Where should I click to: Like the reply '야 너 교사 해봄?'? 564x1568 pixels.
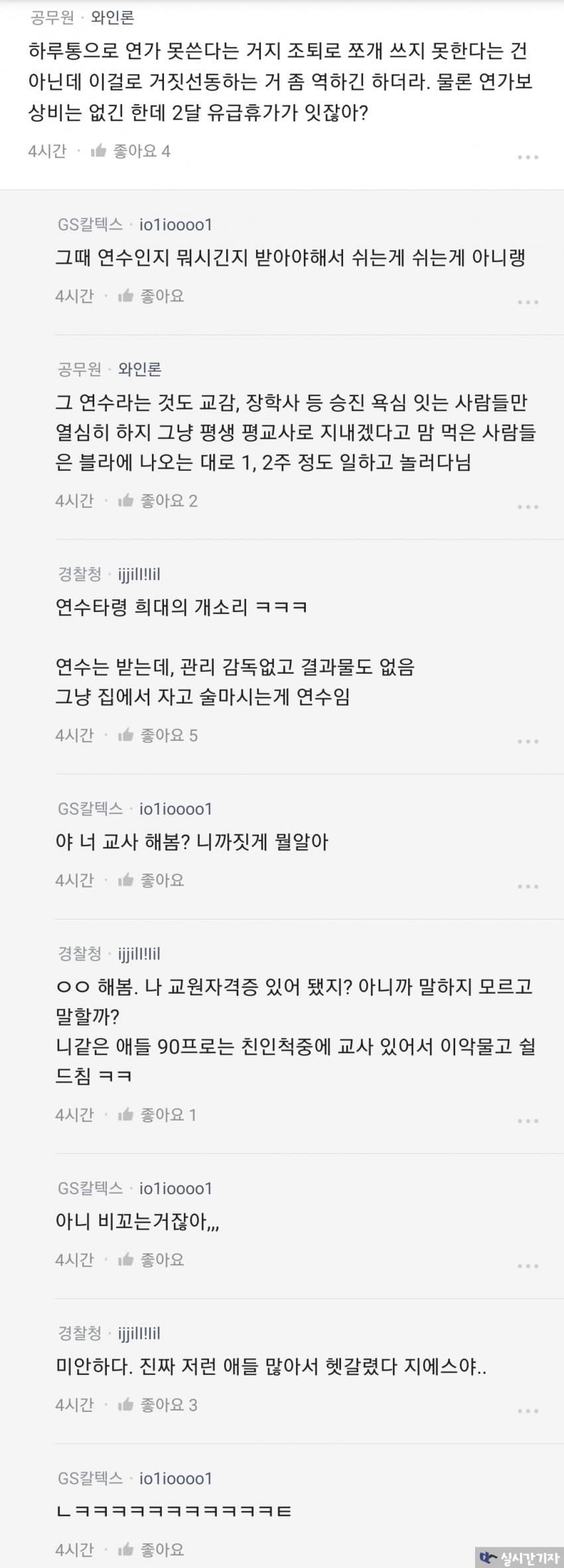[151, 880]
